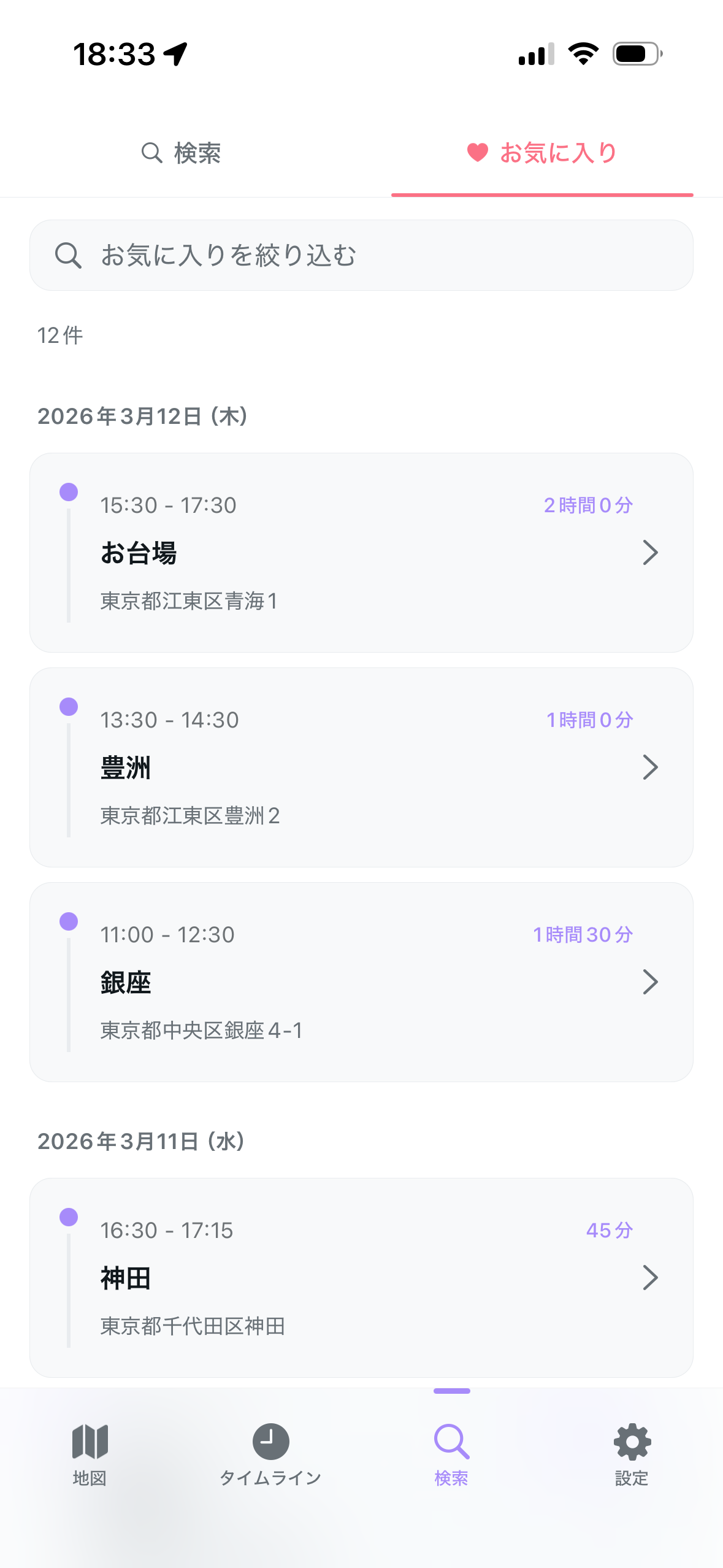Click the お気に入りを絞り込む search field
This screenshot has height=1568, width=723.
pyautogui.click(x=361, y=255)
